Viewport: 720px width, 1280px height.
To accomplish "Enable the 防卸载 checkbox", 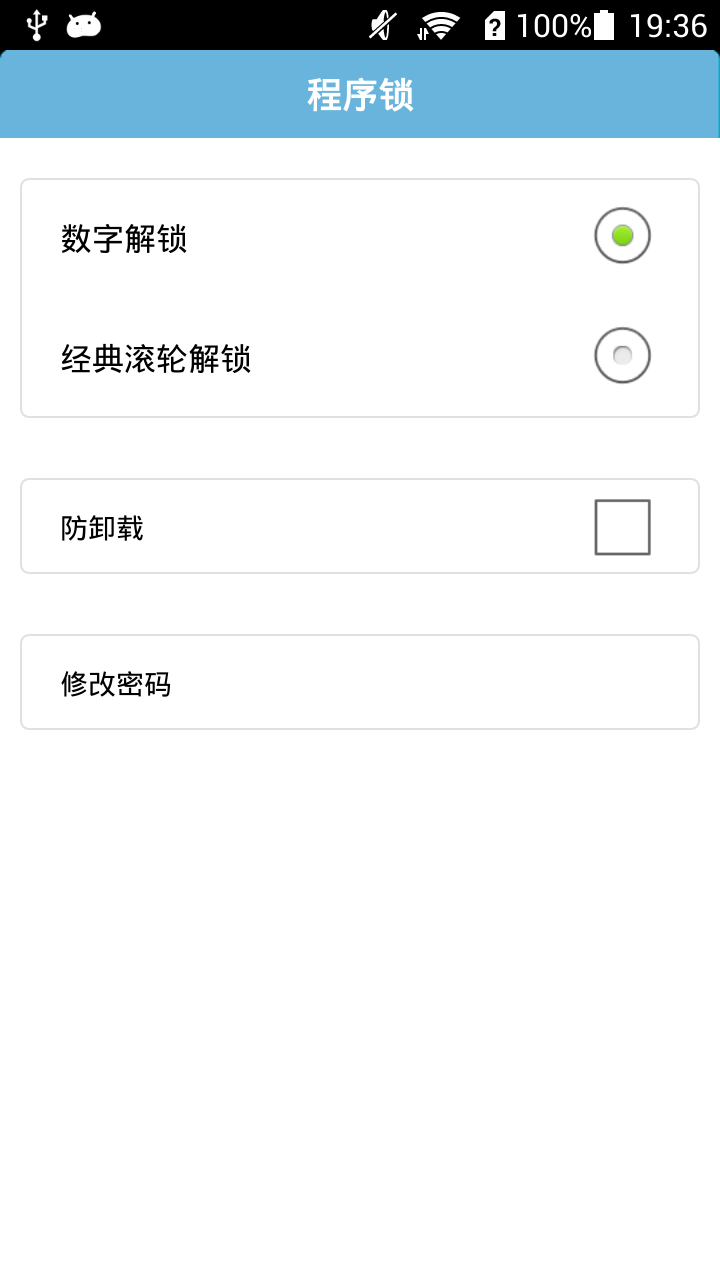I will pyautogui.click(x=622, y=527).
